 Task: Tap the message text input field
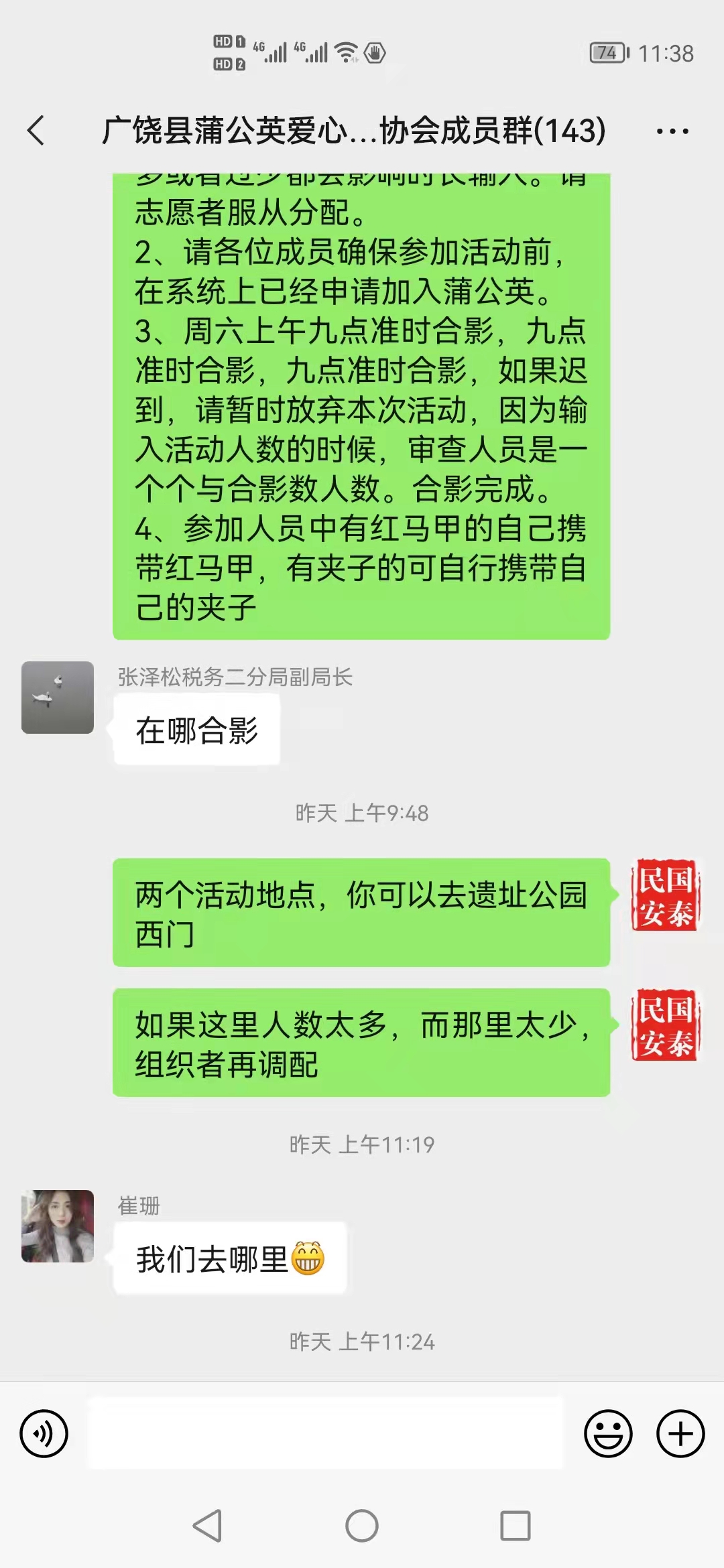click(326, 1433)
